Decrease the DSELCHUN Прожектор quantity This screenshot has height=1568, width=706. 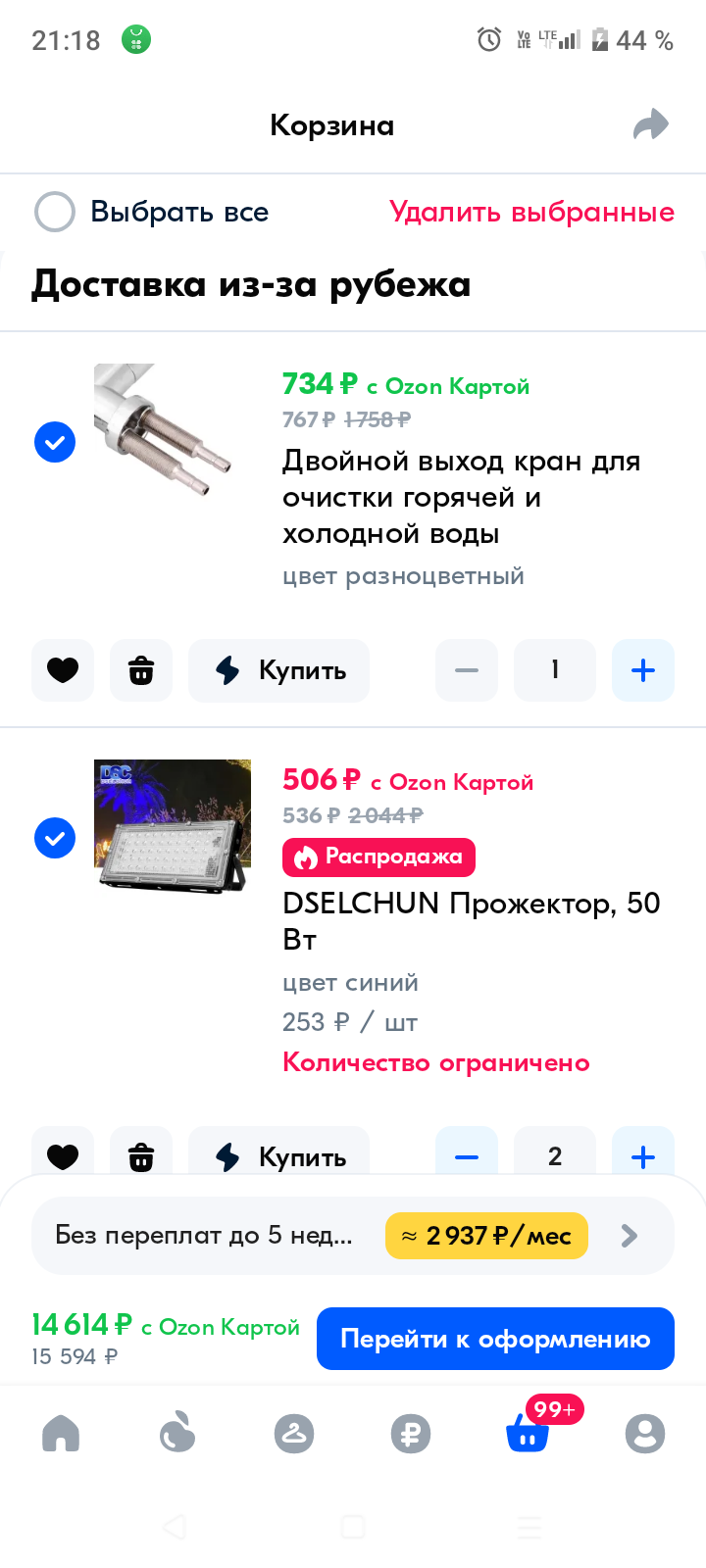click(x=467, y=1154)
